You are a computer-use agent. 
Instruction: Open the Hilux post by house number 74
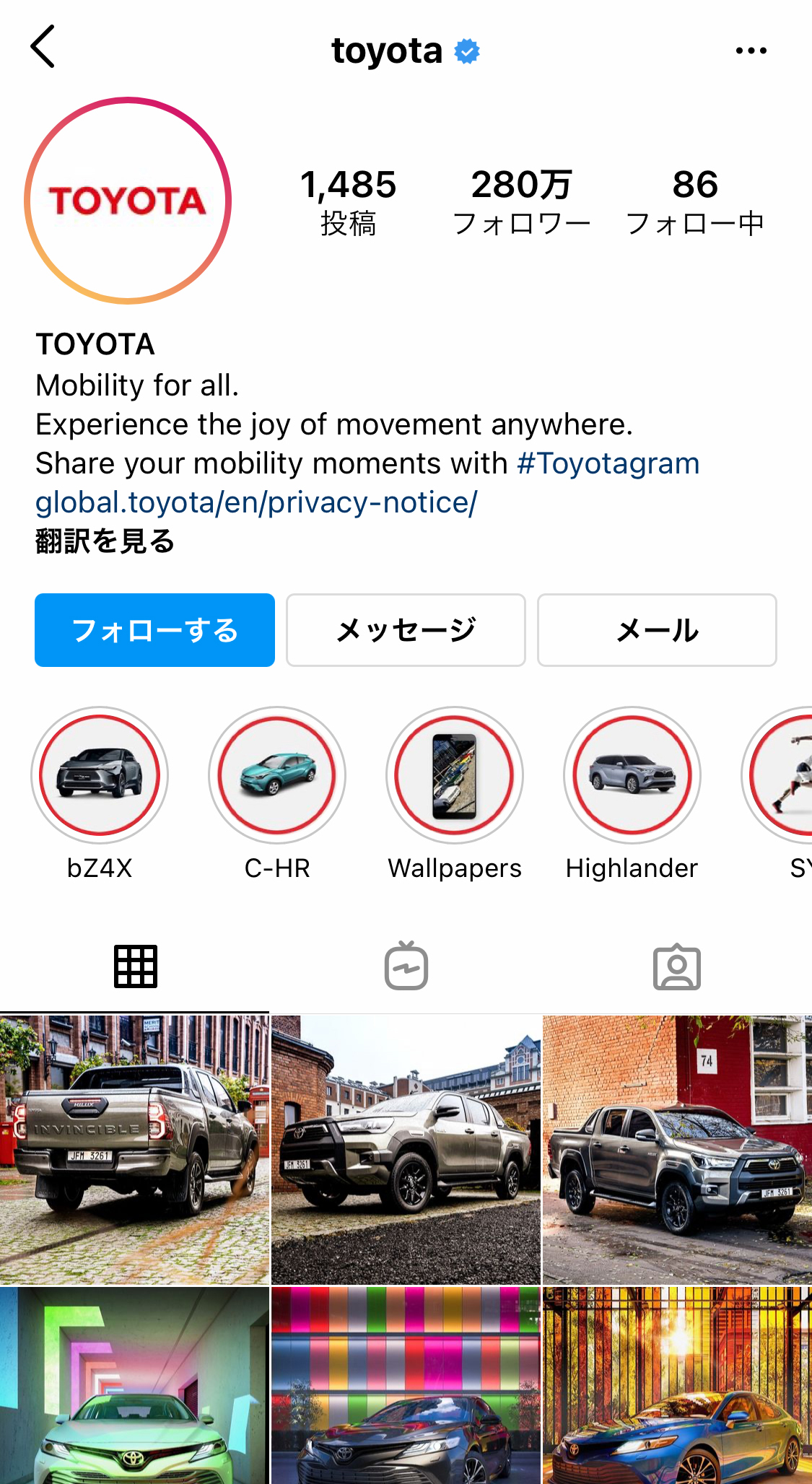(677, 1149)
